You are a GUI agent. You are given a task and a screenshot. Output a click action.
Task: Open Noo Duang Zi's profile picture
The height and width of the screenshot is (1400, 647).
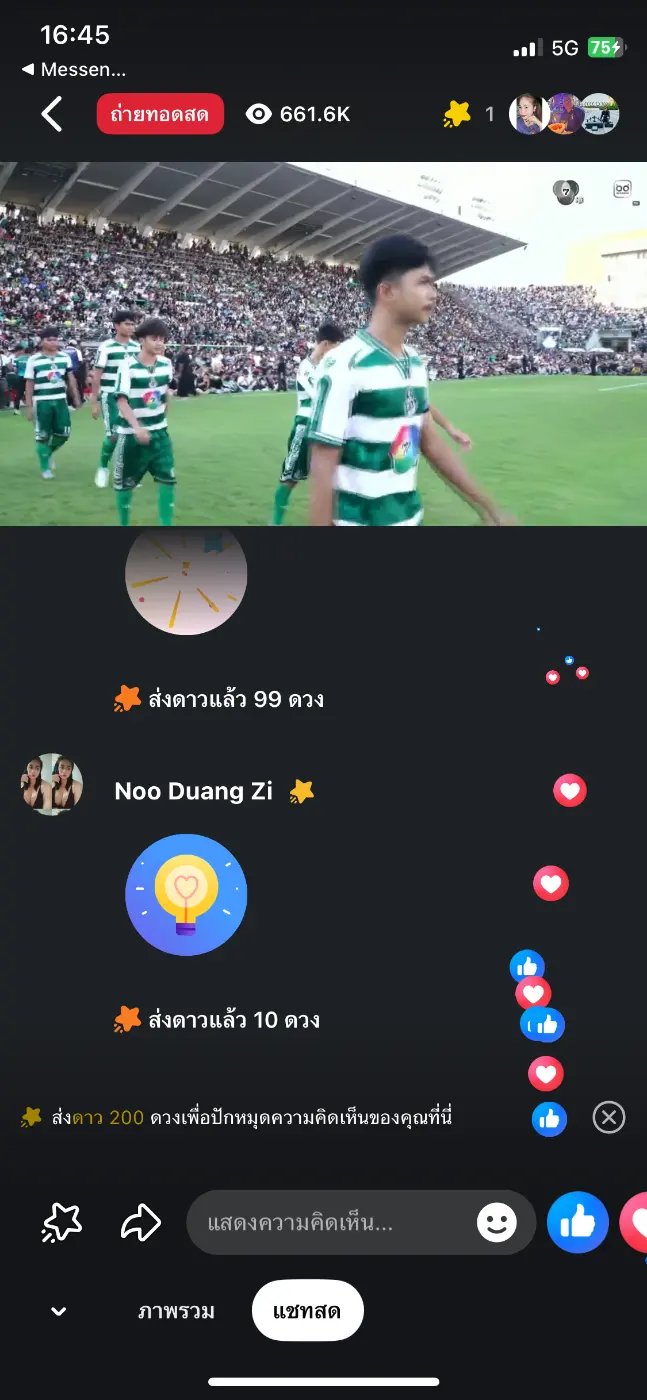click(x=52, y=785)
